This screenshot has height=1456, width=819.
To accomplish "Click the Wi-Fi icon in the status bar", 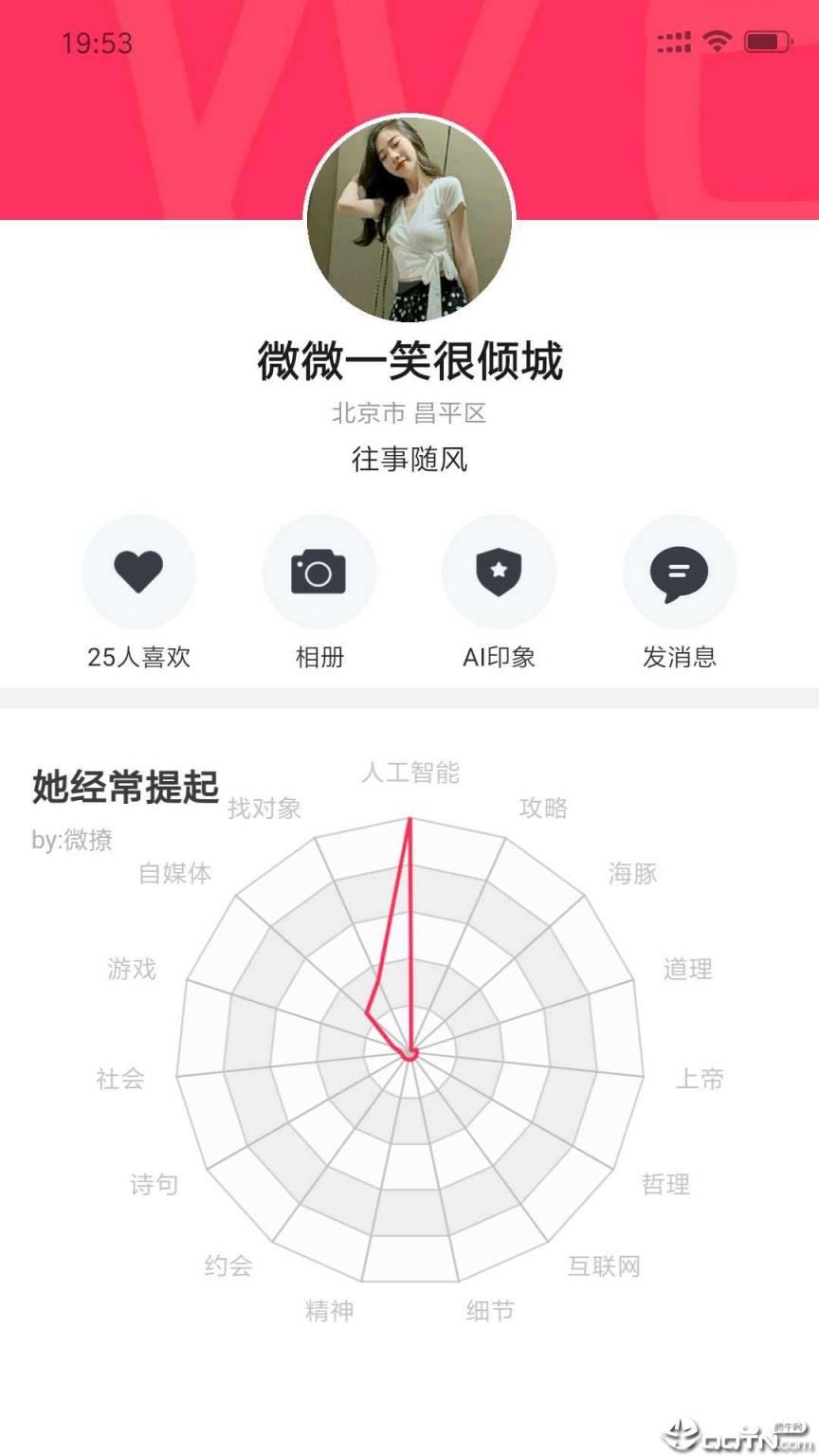I will pyautogui.click(x=718, y=42).
